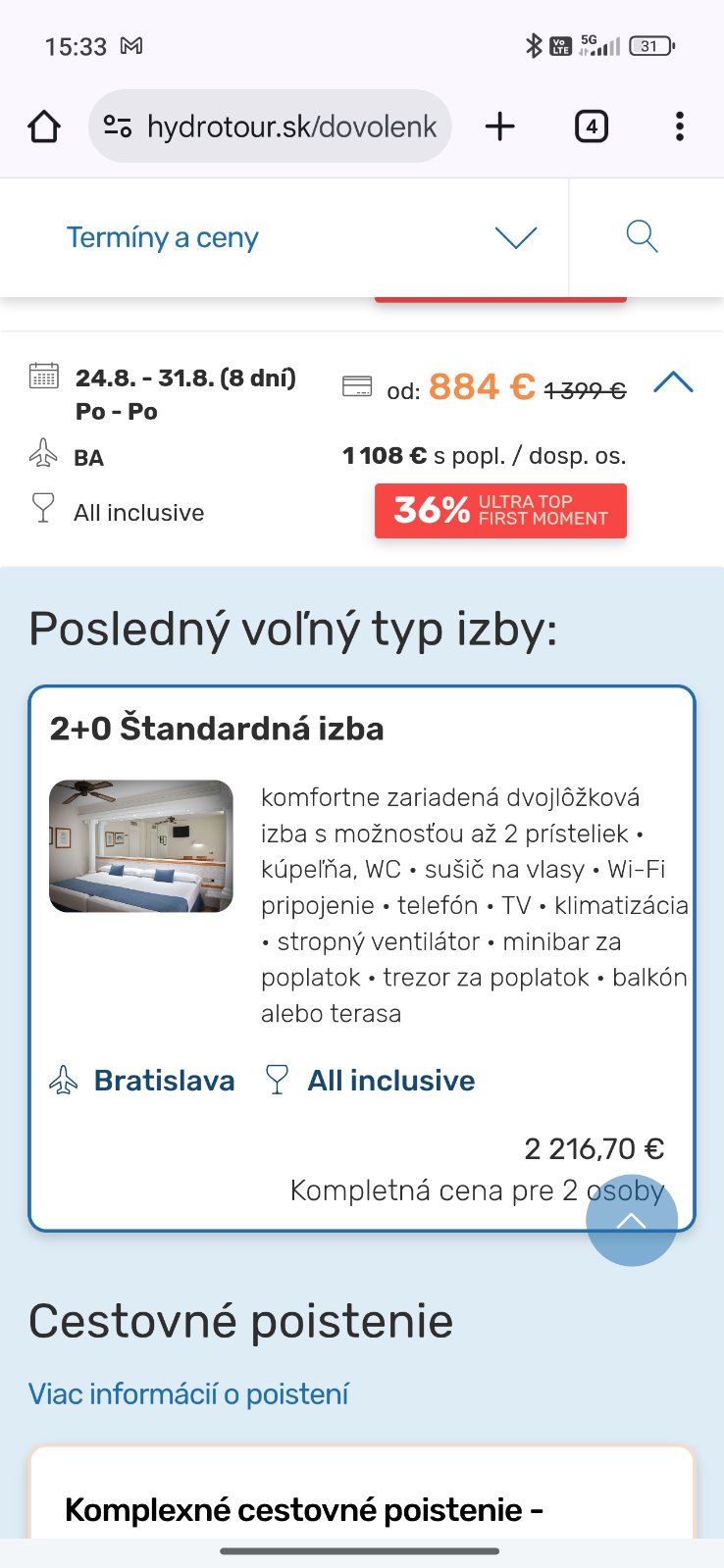Open a new browser tab

coord(499,126)
